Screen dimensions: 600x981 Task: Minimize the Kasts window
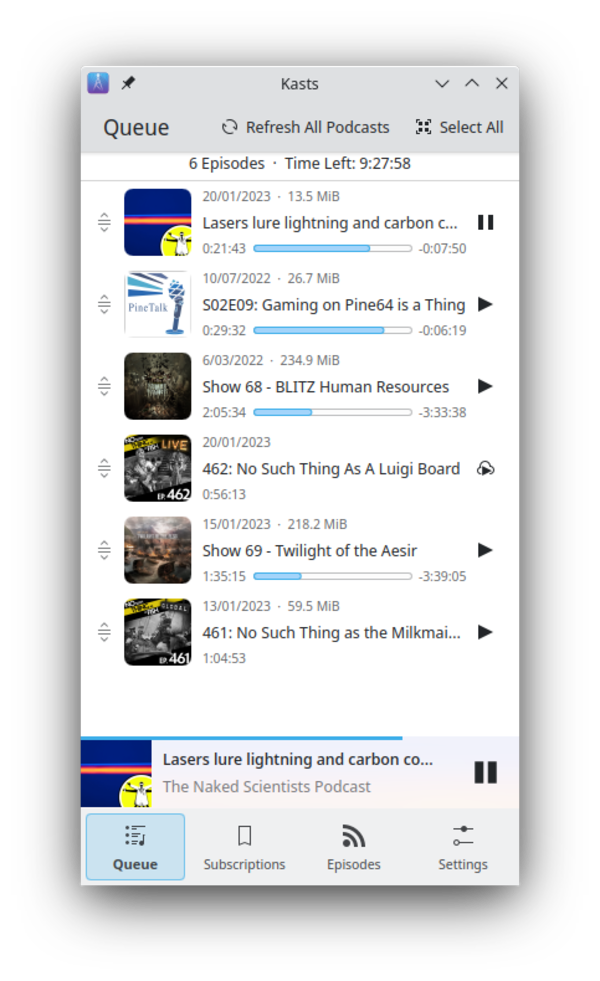[442, 84]
